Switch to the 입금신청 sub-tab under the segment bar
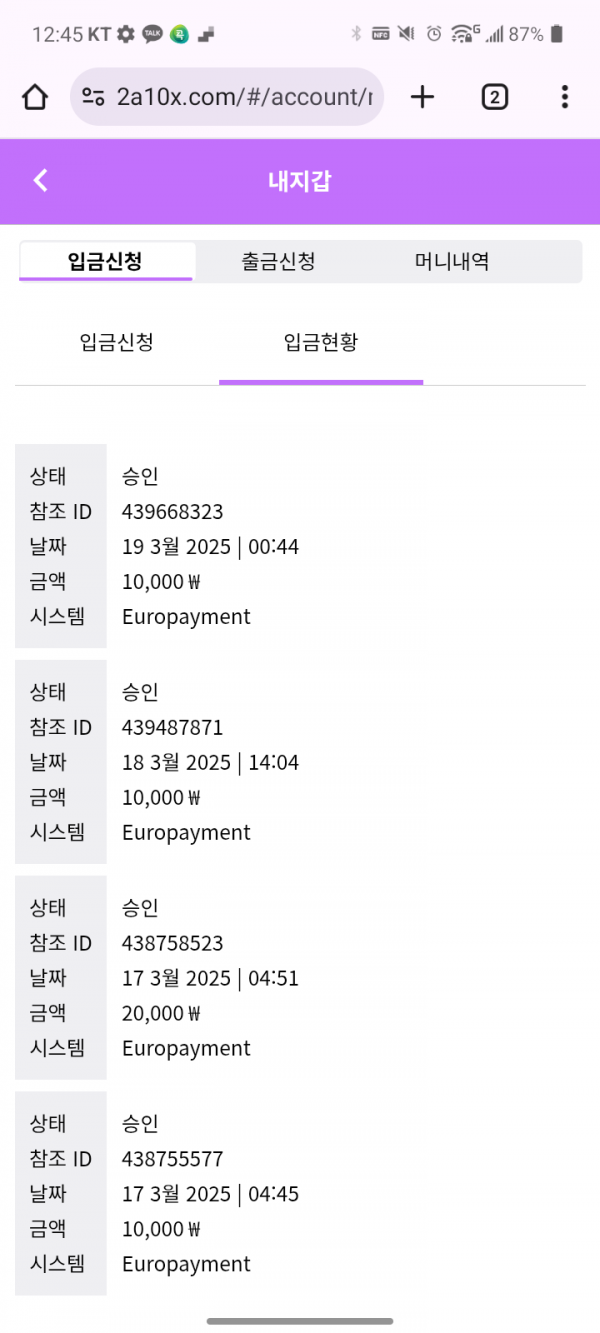 pos(117,343)
